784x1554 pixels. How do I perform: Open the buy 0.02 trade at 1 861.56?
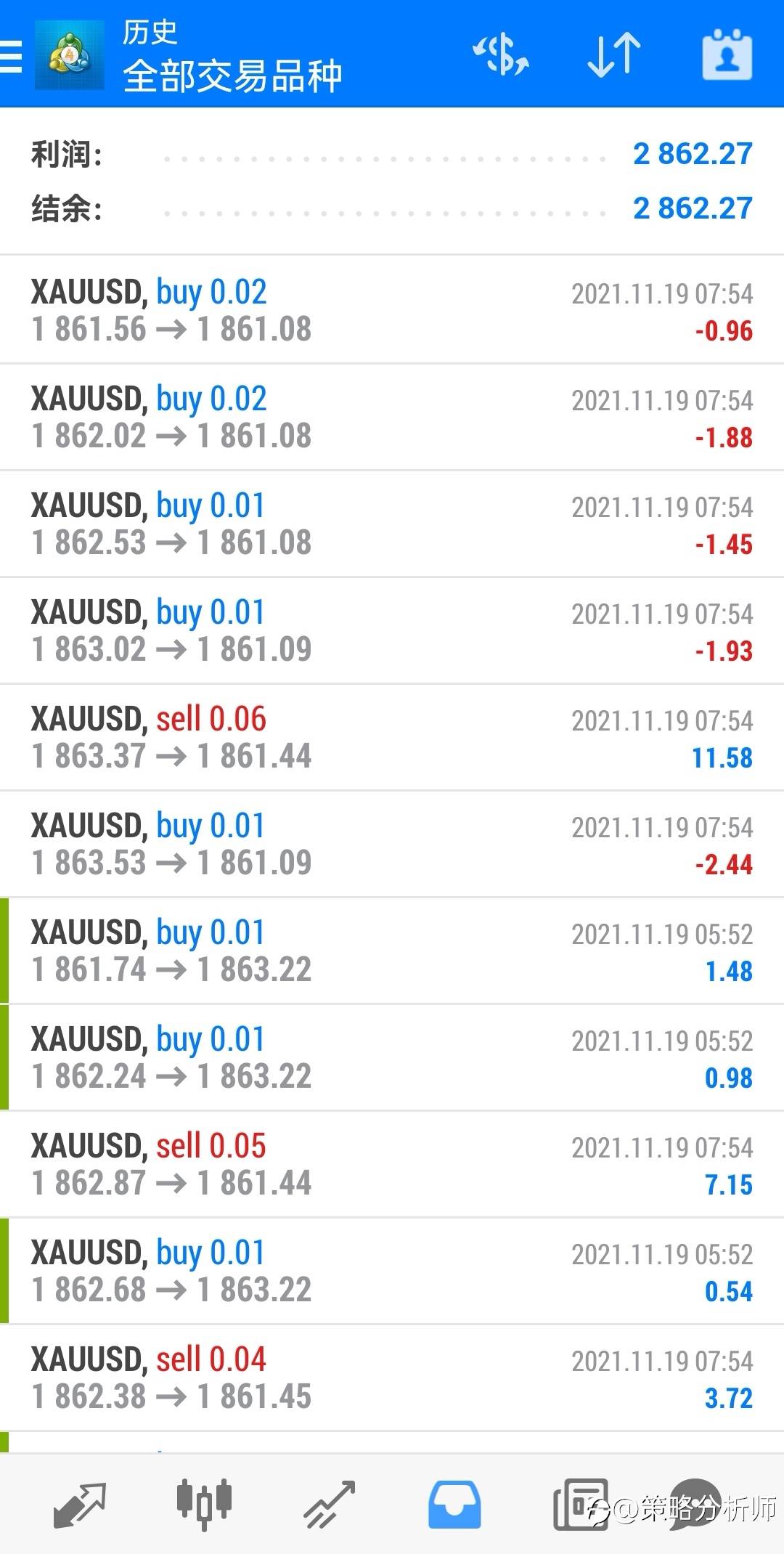click(x=392, y=310)
